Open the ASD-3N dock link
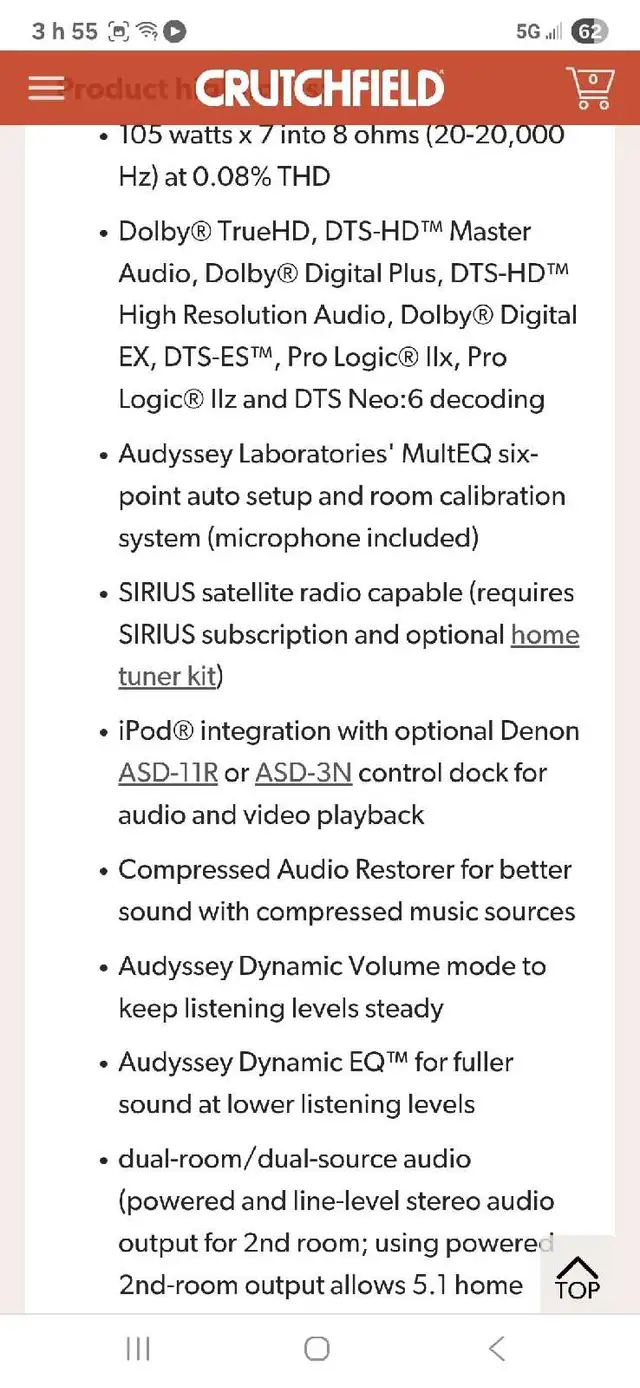This screenshot has height=1388, width=640. [303, 772]
